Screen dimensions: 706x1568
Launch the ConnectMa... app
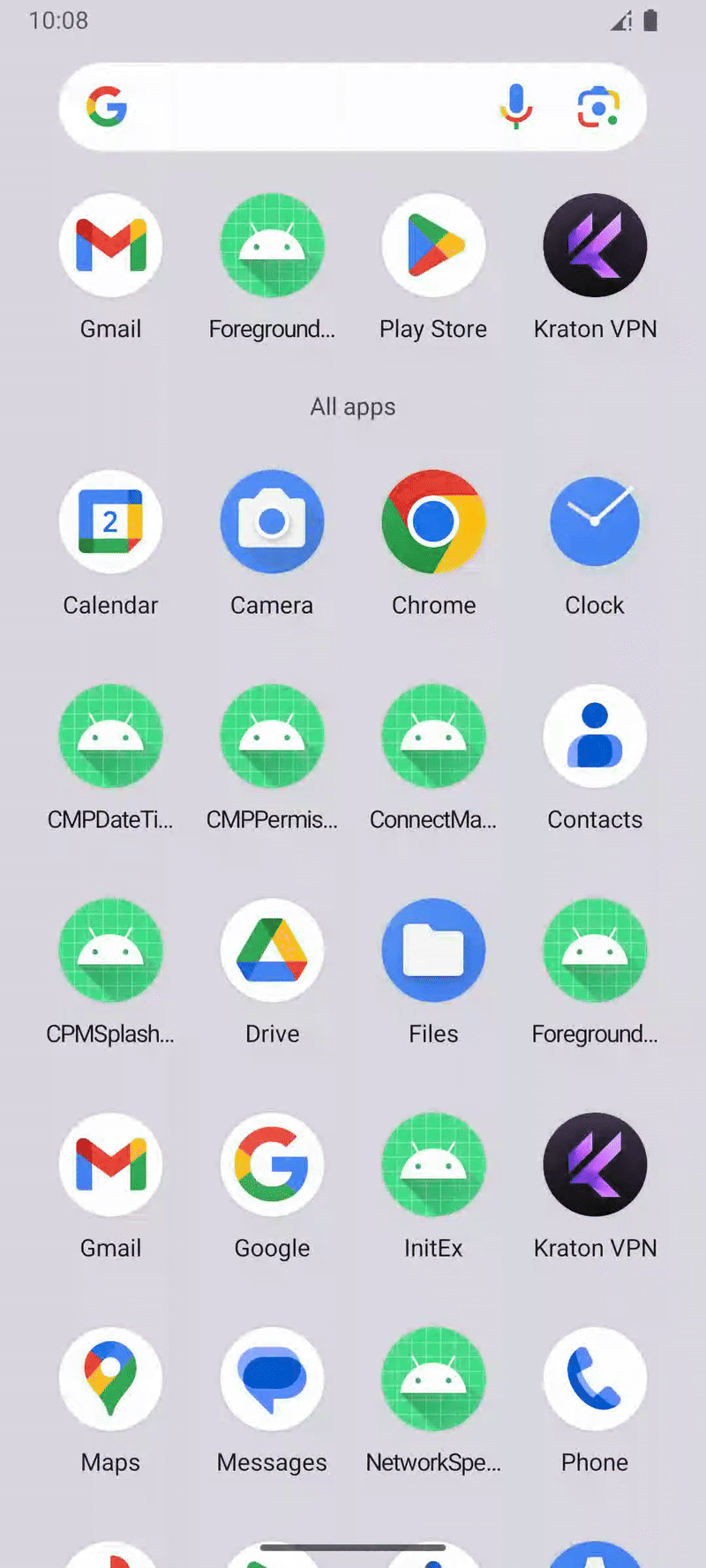tap(433, 736)
